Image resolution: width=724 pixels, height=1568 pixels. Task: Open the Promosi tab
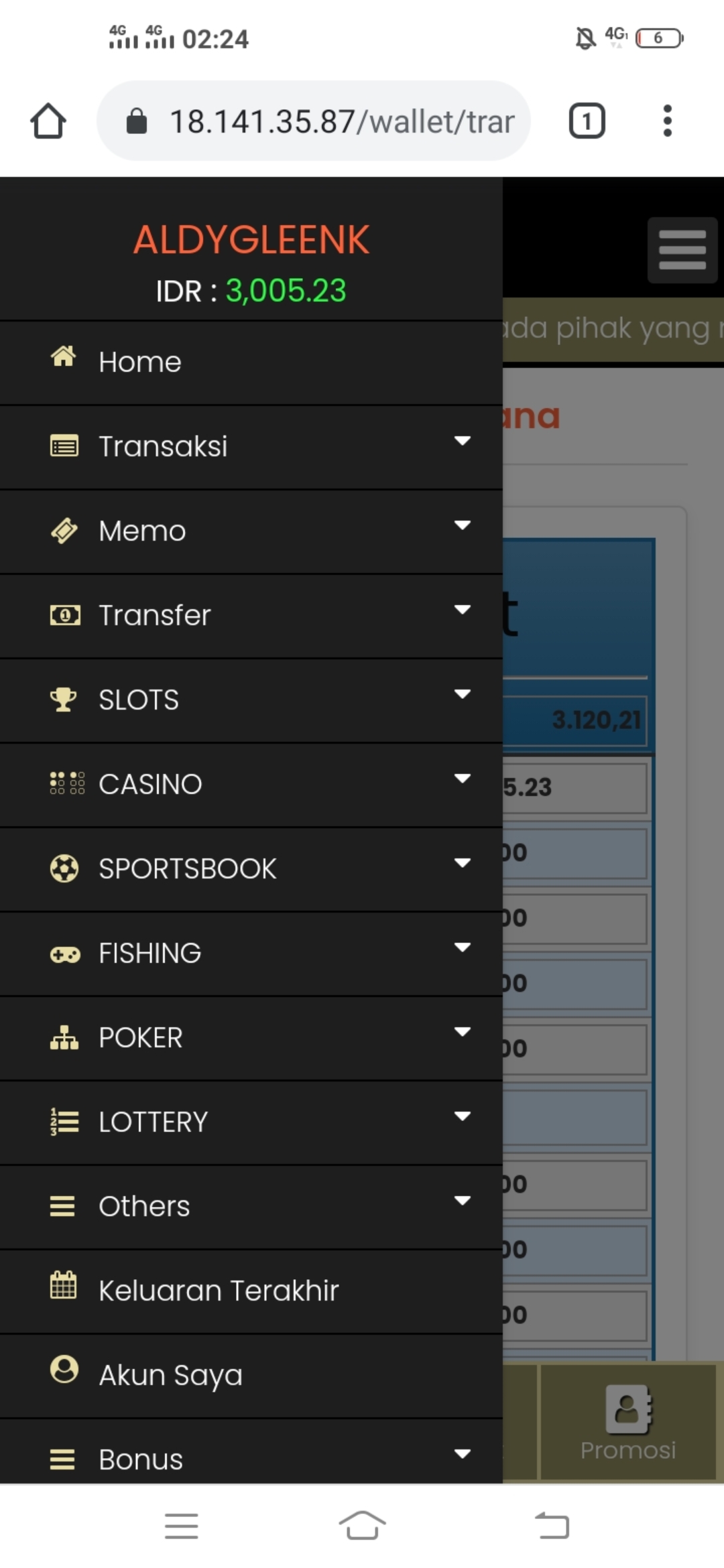pos(628,1421)
